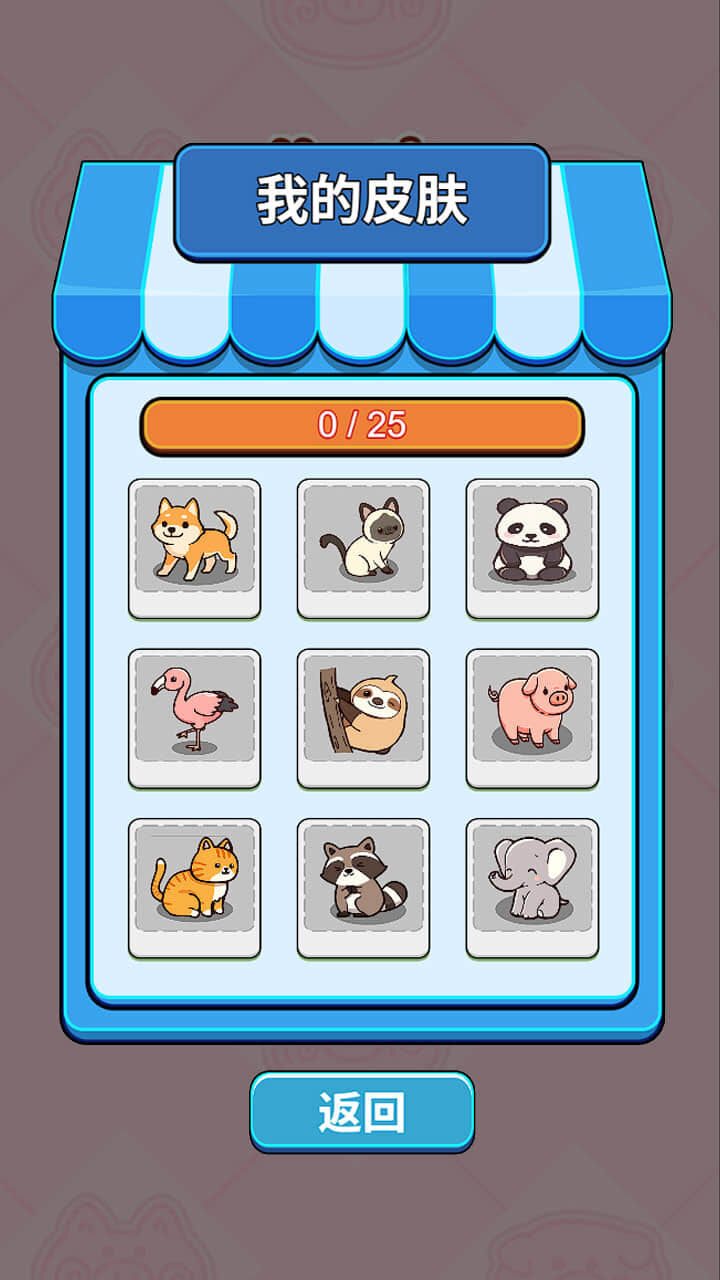Tap the 返回 button to go back

361,1112
